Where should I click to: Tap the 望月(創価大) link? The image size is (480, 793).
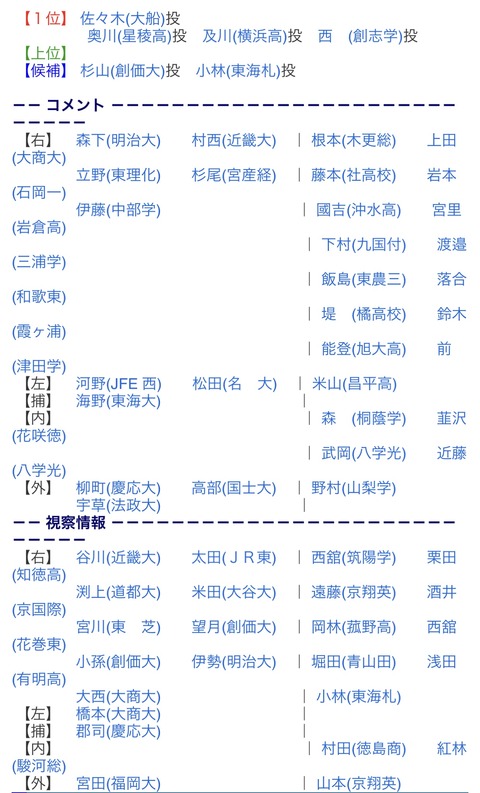234,627
